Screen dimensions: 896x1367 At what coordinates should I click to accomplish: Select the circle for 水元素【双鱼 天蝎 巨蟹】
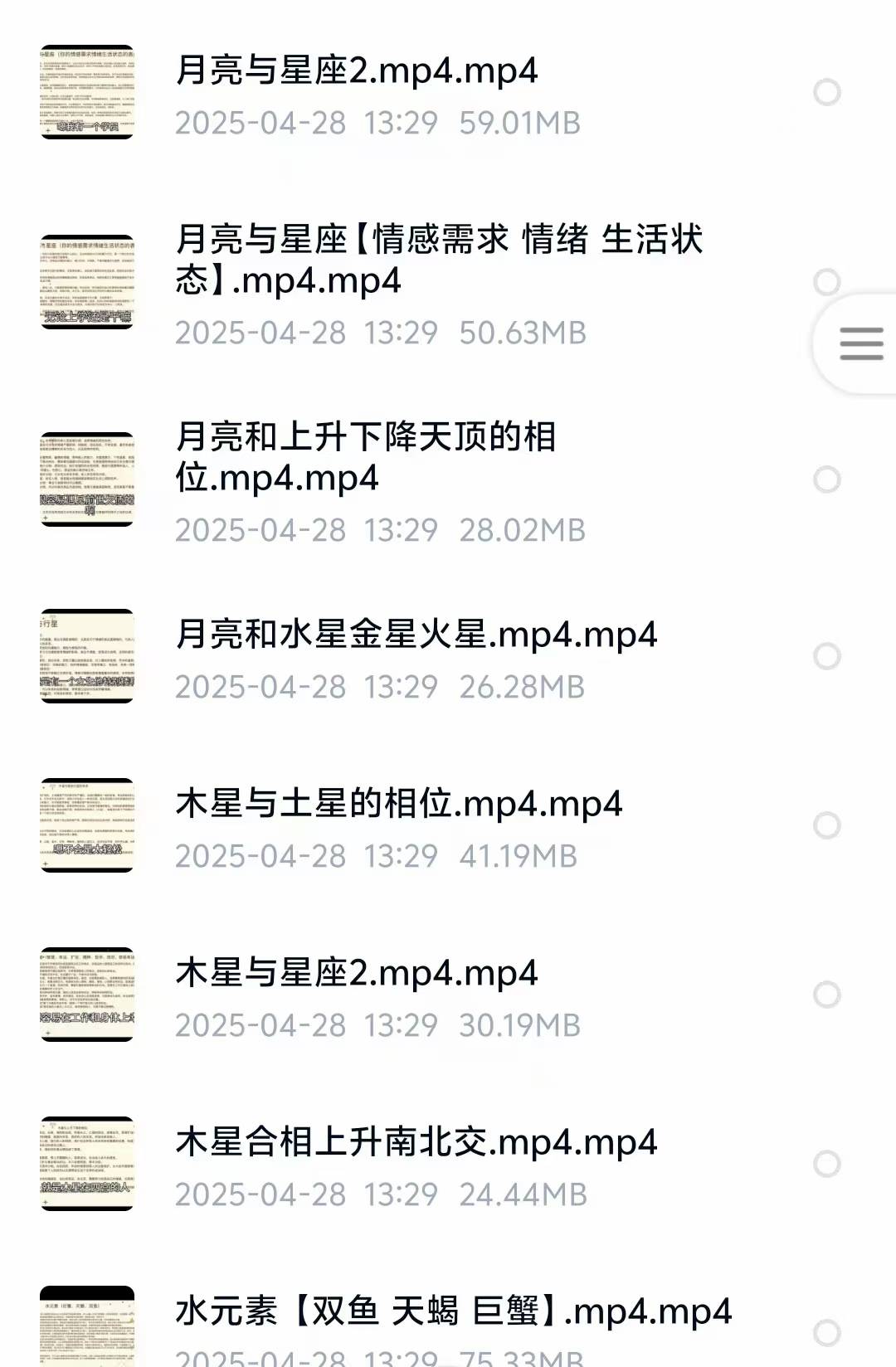click(826, 1333)
